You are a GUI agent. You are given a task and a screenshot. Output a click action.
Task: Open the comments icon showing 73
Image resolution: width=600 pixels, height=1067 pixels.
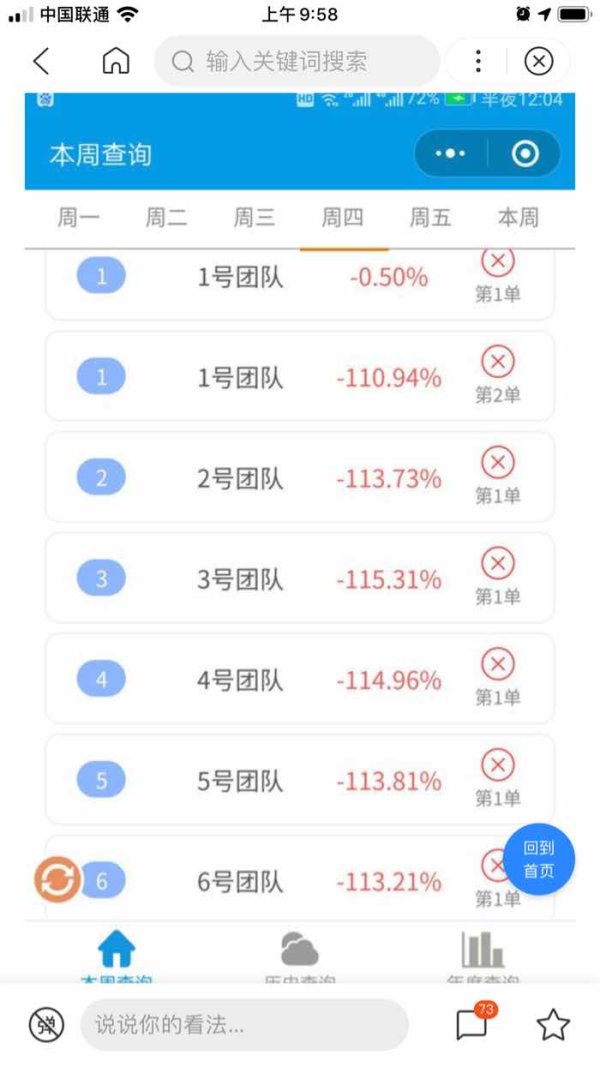pyautogui.click(x=474, y=1023)
